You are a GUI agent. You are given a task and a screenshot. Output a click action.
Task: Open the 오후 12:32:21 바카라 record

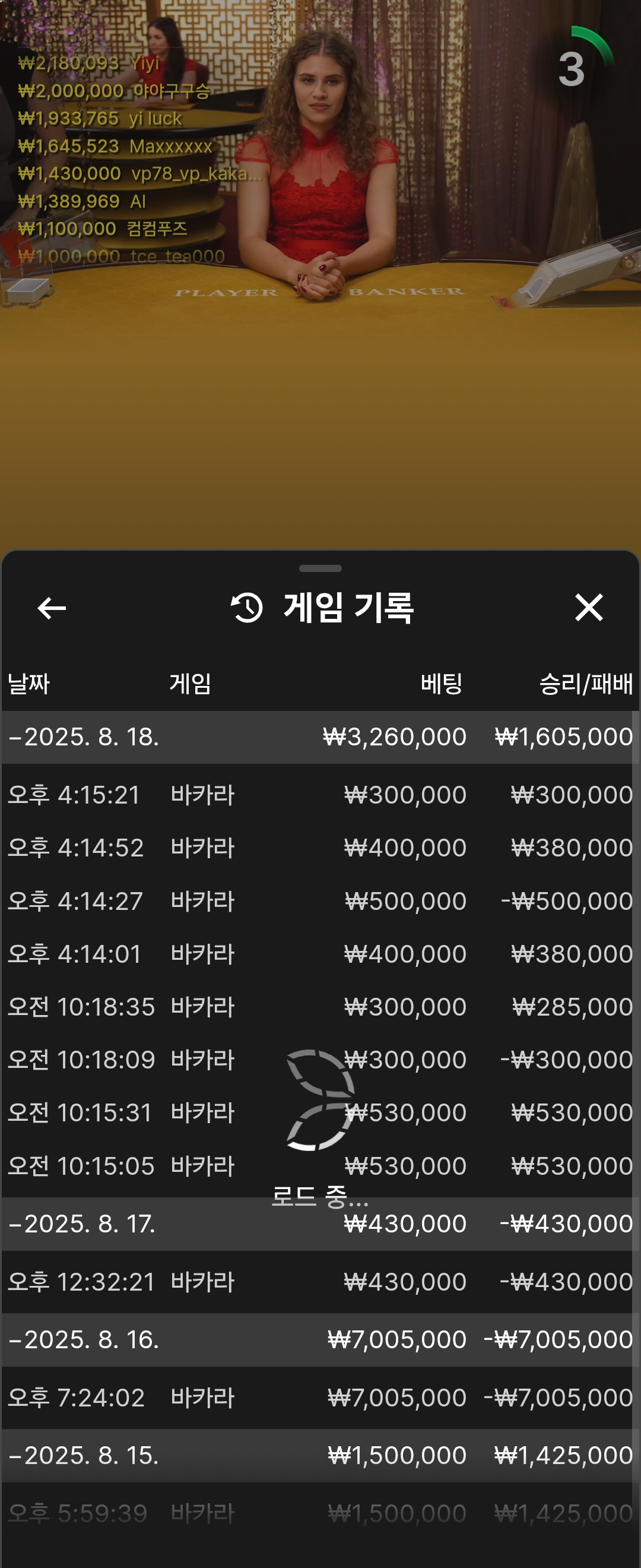[x=320, y=1282]
